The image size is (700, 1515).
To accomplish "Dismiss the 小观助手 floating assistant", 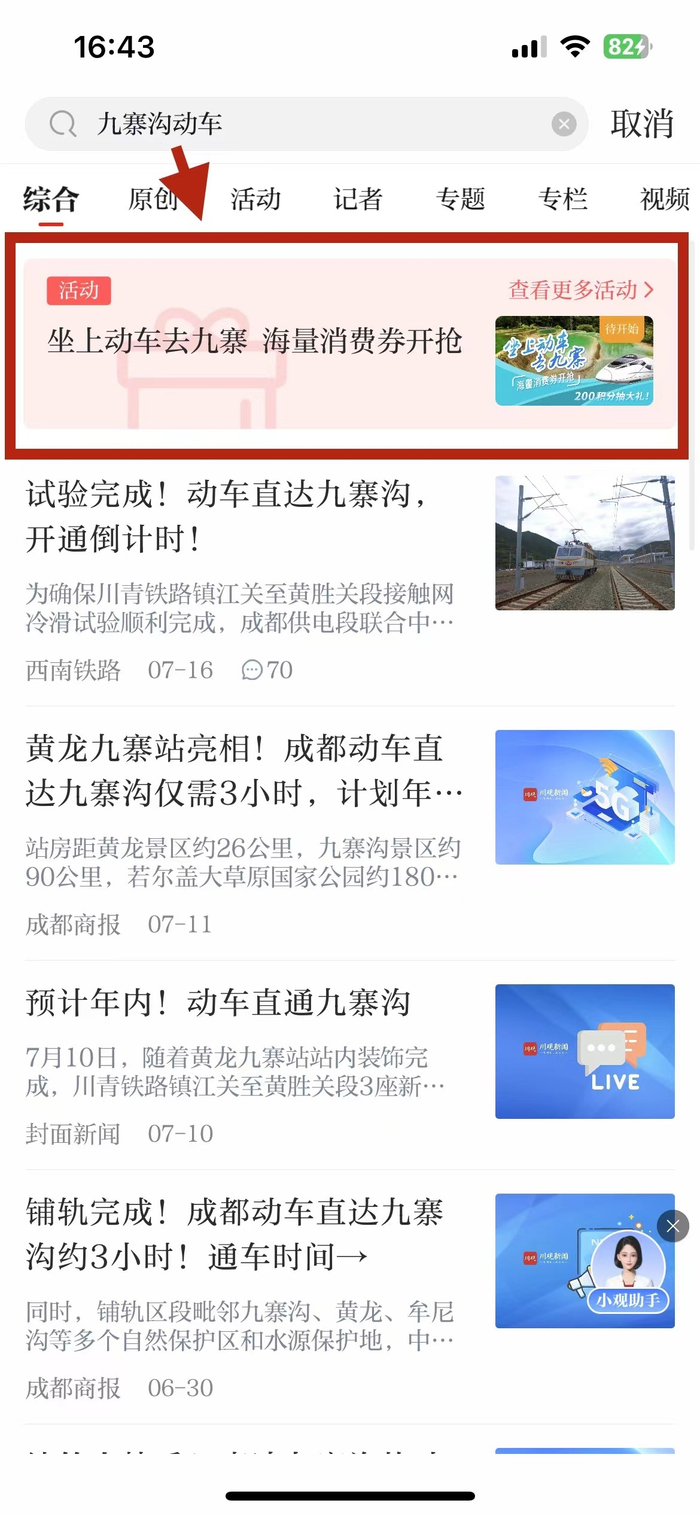I will tap(673, 1226).
